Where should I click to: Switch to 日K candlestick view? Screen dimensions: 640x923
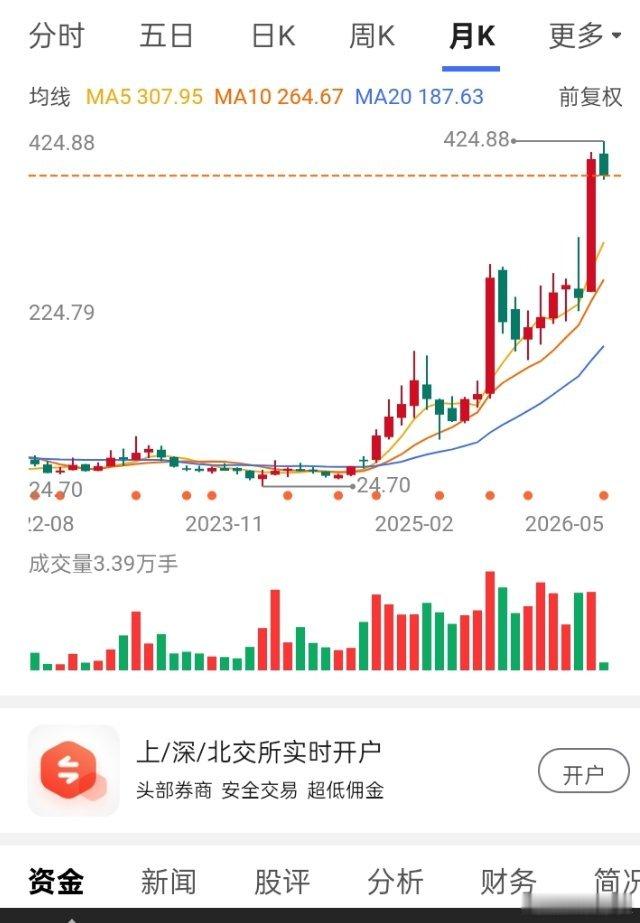(x=273, y=36)
